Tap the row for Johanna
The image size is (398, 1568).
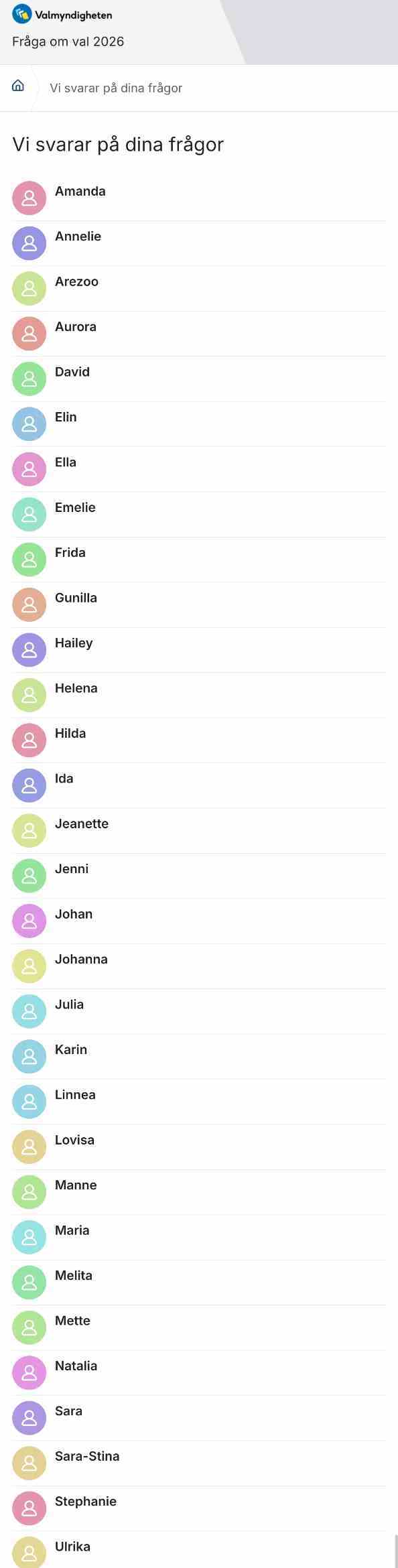coord(199,966)
